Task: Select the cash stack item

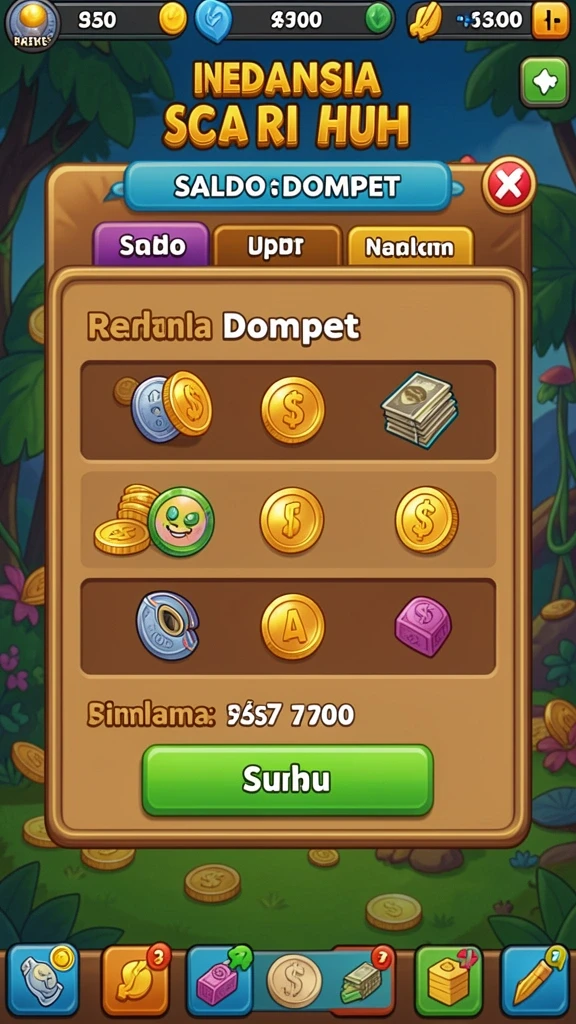Action: tap(420, 409)
